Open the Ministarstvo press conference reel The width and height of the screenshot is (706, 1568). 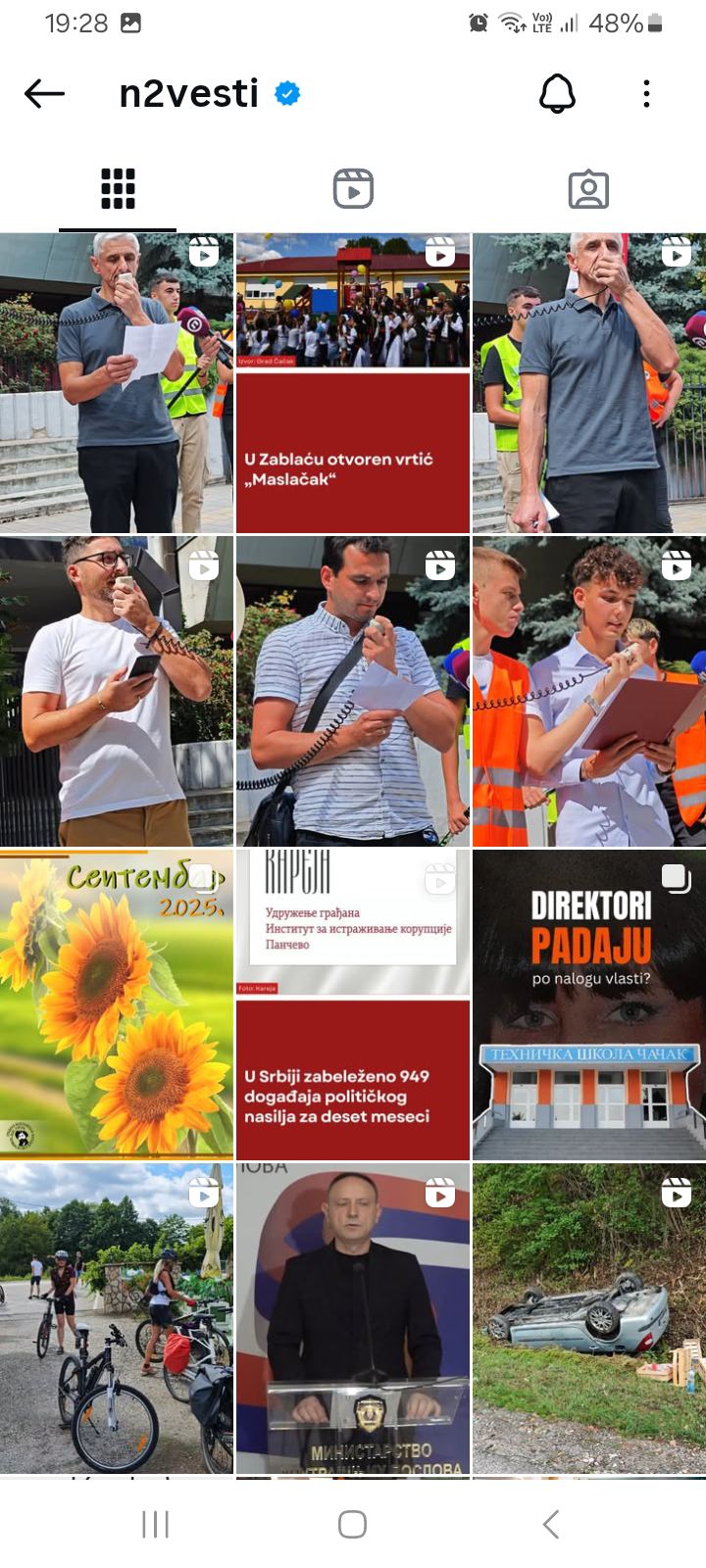coord(353,1319)
